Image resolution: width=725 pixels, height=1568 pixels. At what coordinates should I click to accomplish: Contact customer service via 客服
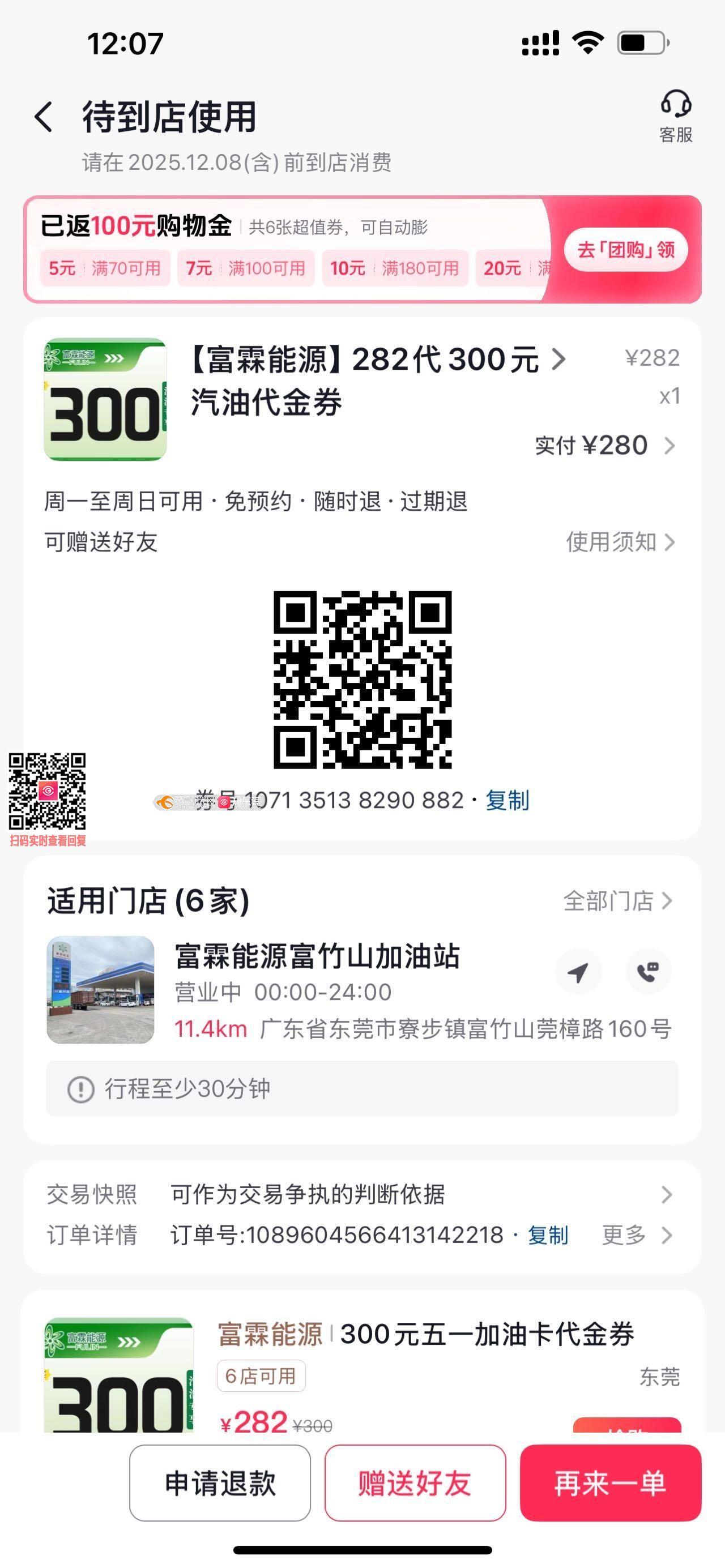point(675,116)
